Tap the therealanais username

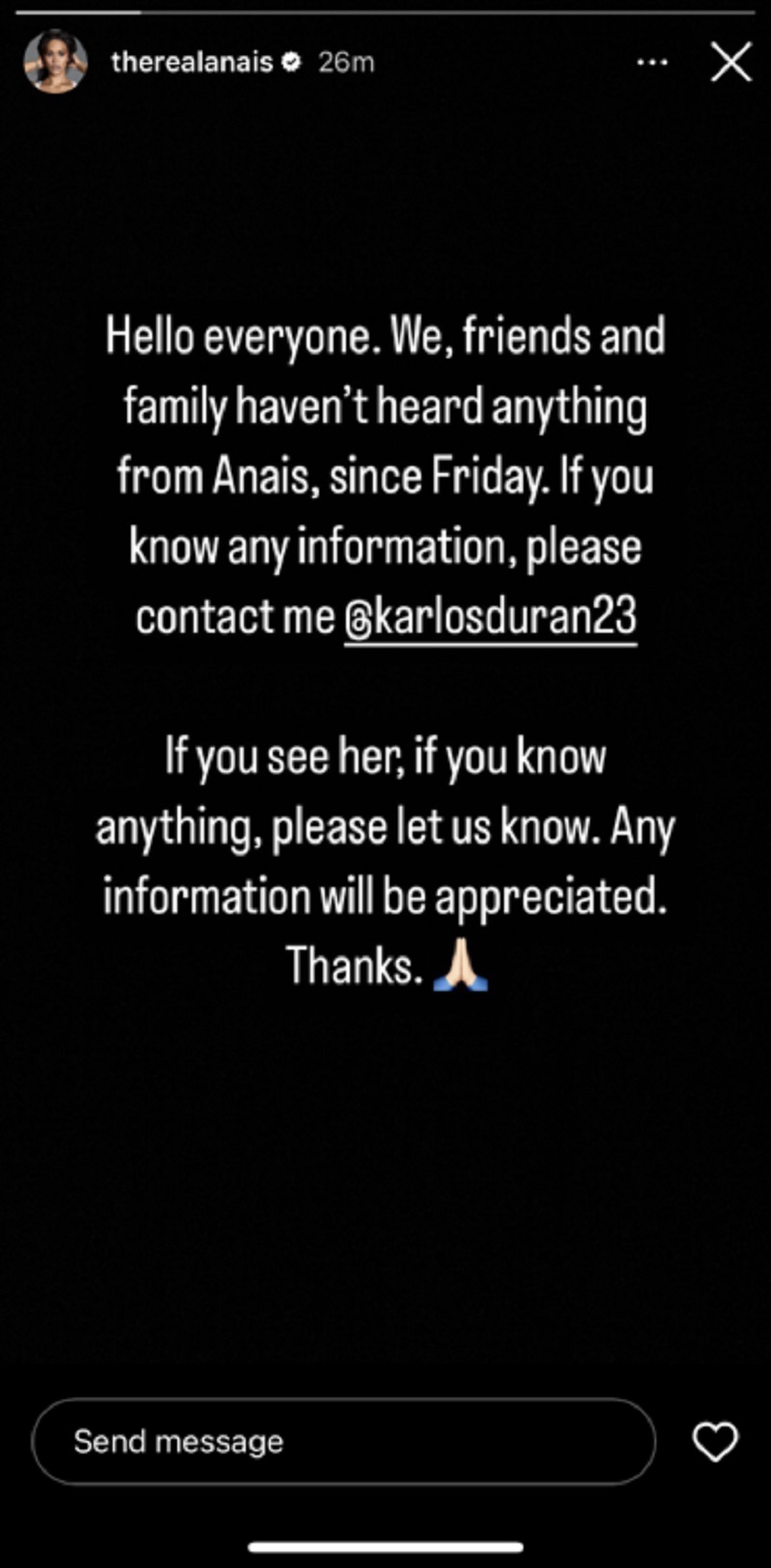coord(192,62)
